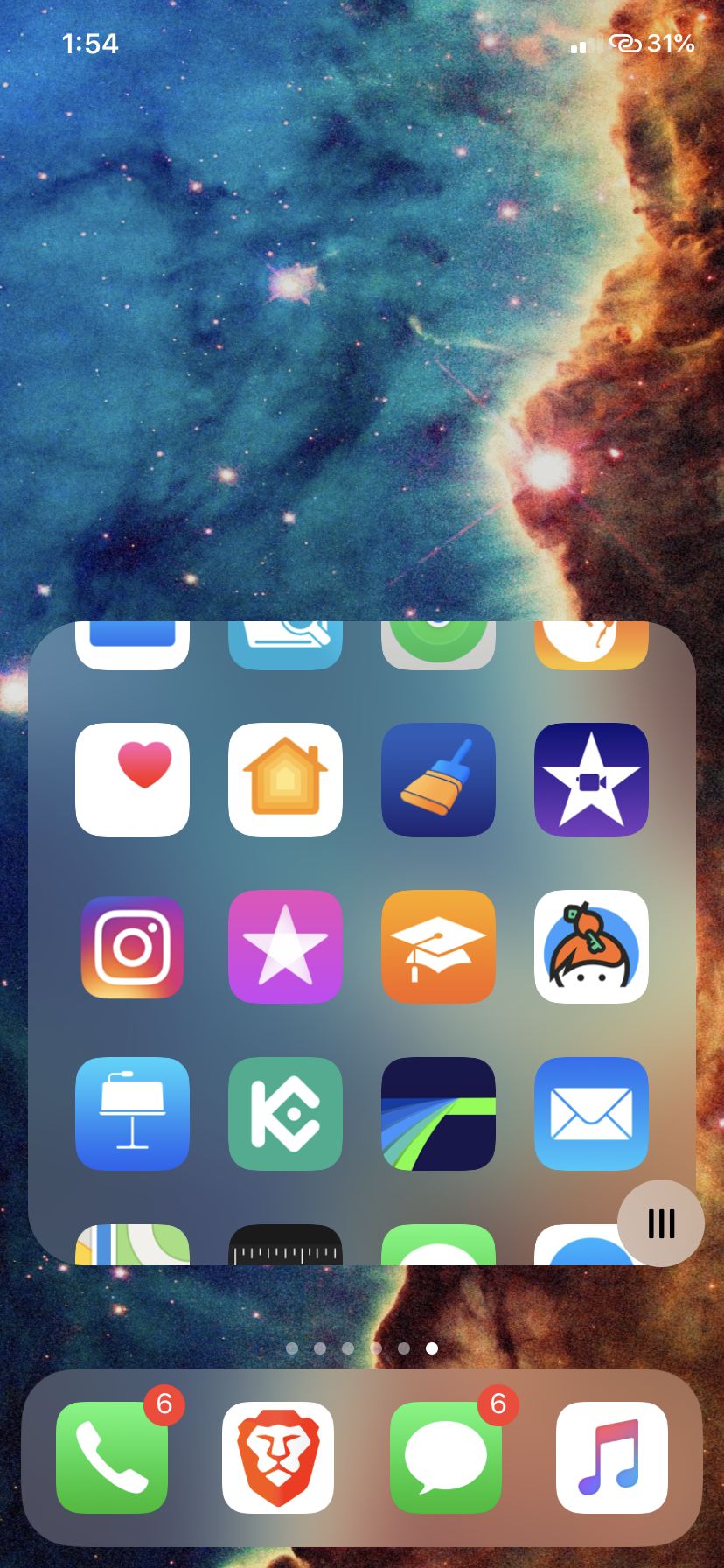Open the orange-haired girl app
This screenshot has width=724, height=1568.
[x=591, y=947]
